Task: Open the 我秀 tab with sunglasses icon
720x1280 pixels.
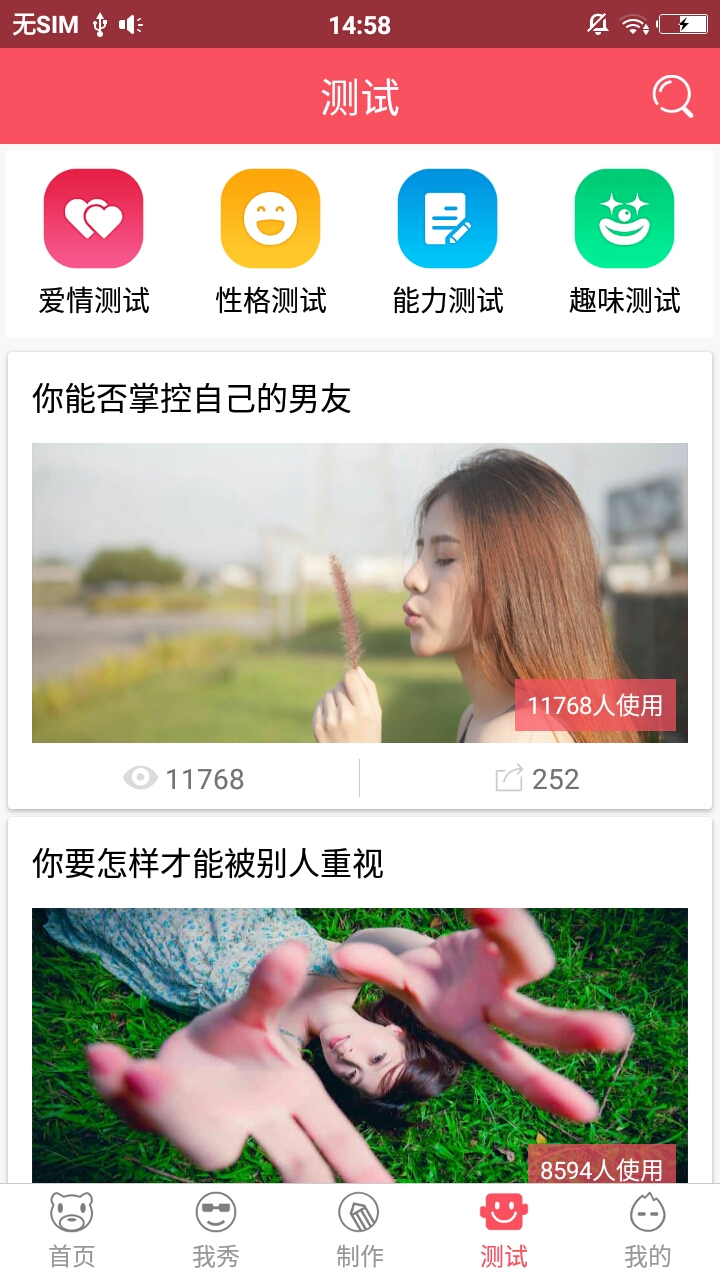Action: (215, 1228)
